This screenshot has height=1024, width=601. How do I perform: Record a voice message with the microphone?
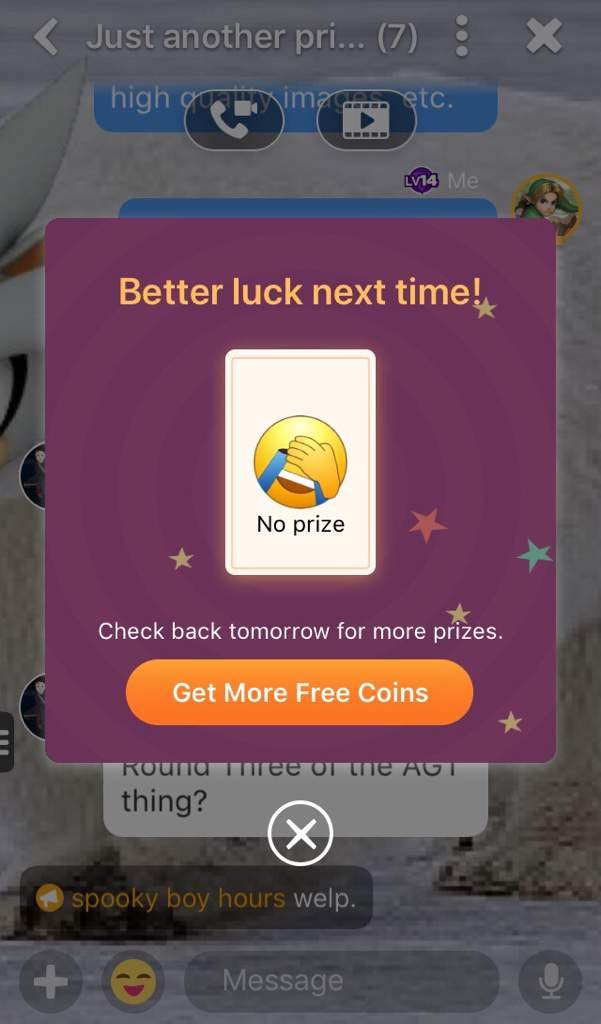click(x=550, y=982)
